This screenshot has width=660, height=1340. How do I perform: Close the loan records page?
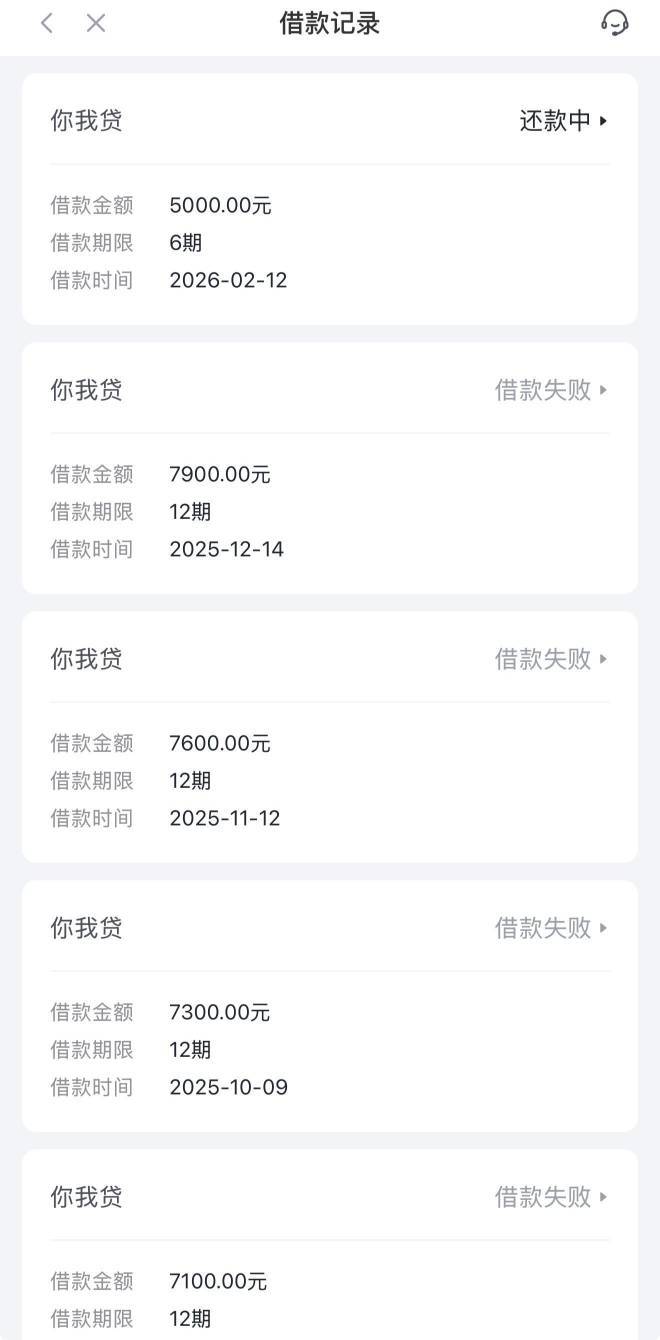[x=96, y=23]
